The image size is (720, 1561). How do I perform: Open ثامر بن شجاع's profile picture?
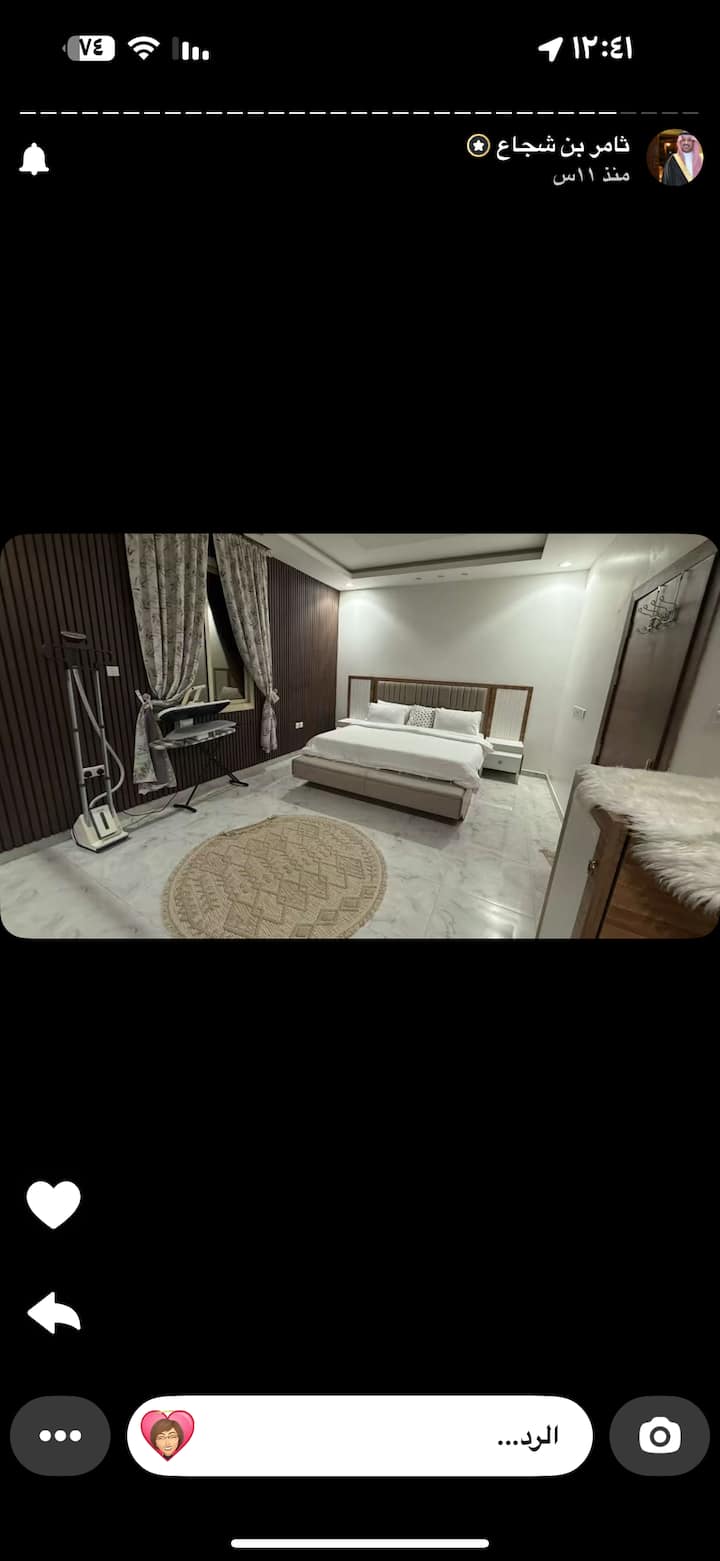point(675,158)
